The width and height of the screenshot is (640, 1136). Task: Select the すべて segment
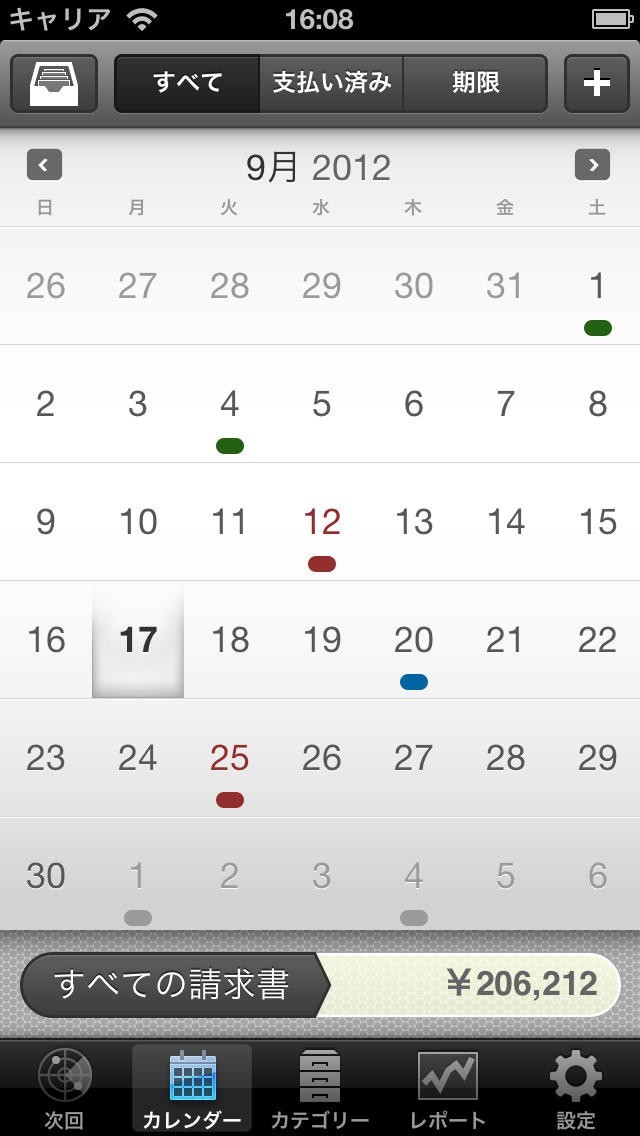tap(187, 83)
